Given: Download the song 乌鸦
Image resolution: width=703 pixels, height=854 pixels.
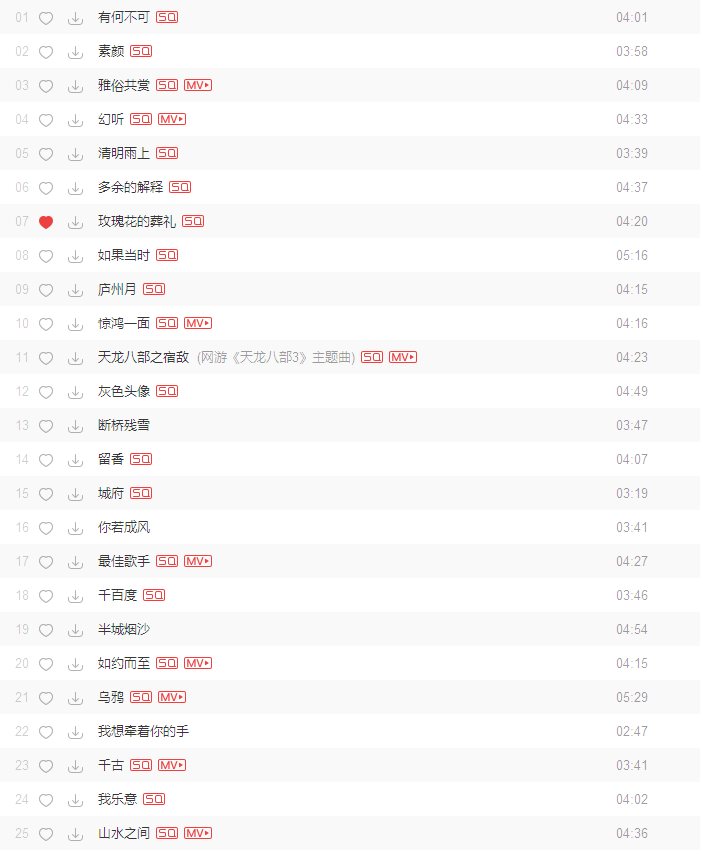Looking at the screenshot, I should (x=75, y=698).
